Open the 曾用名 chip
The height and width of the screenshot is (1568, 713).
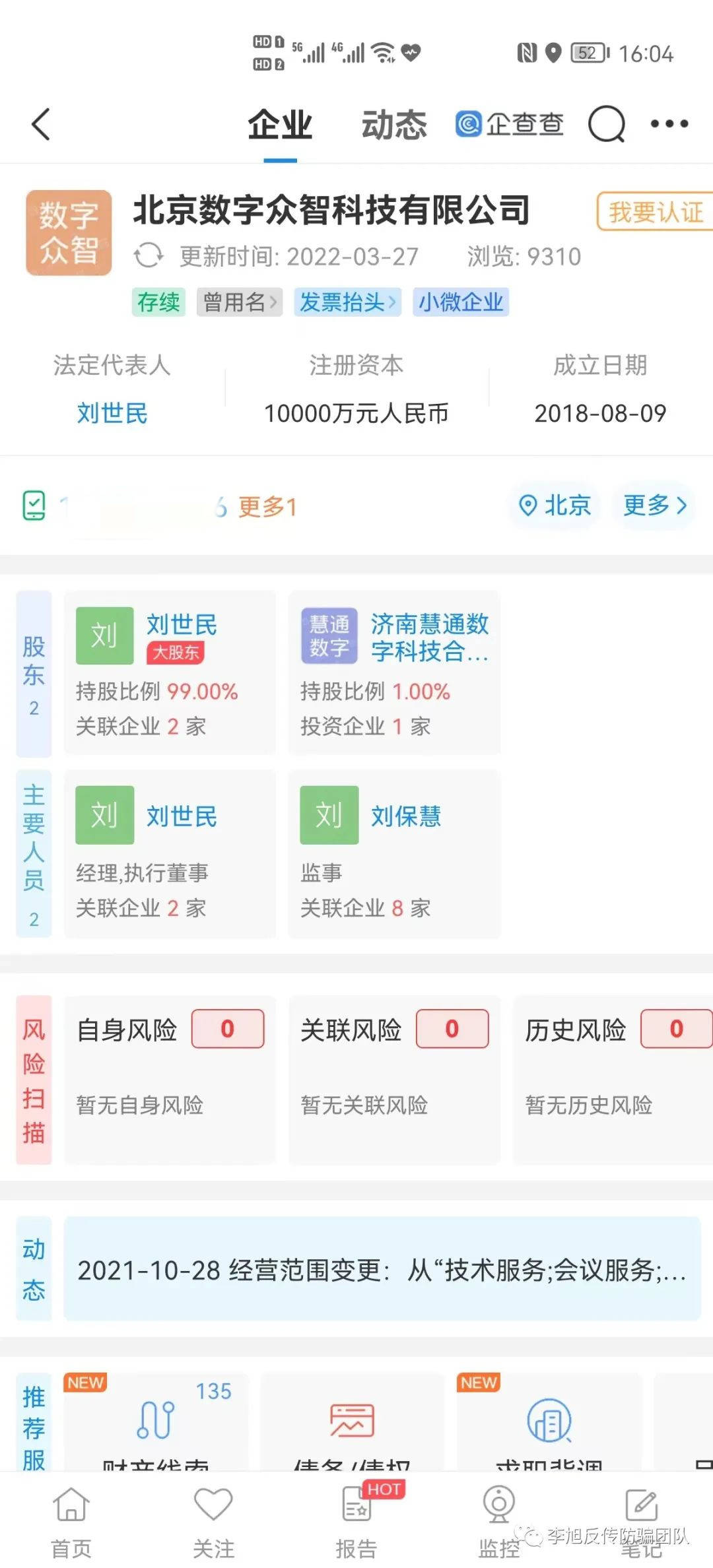239,302
